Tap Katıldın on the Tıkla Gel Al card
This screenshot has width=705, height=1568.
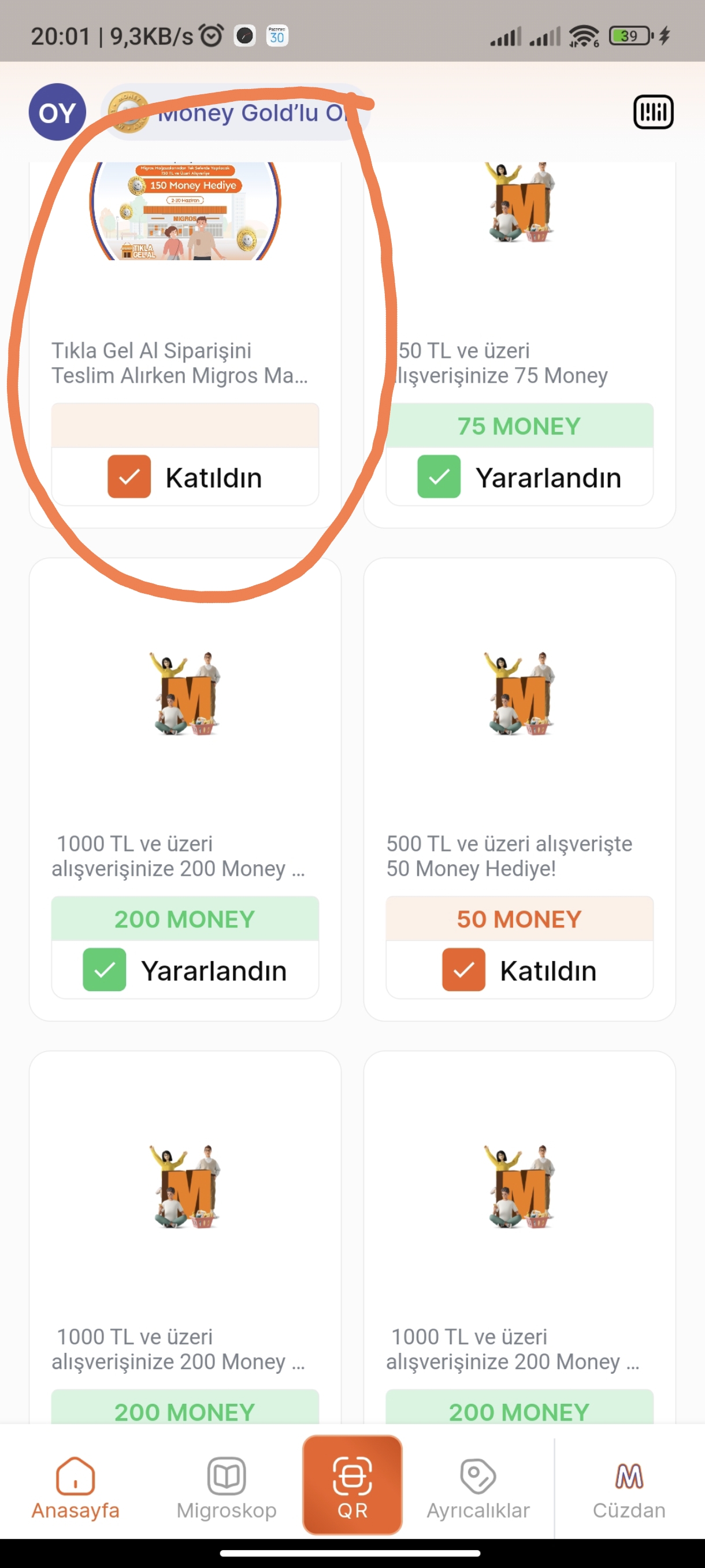(185, 476)
